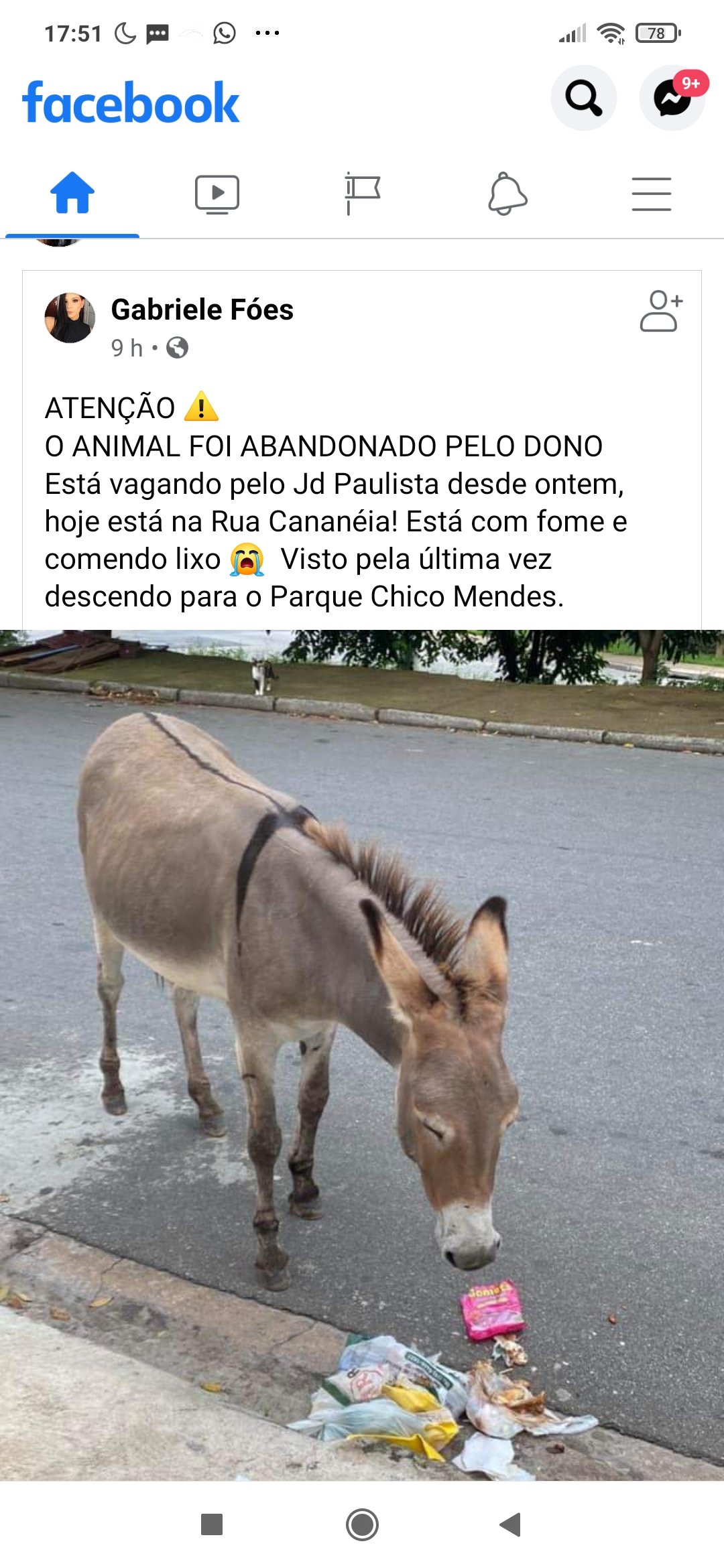Open the hamburger menu tab

pyautogui.click(x=651, y=194)
